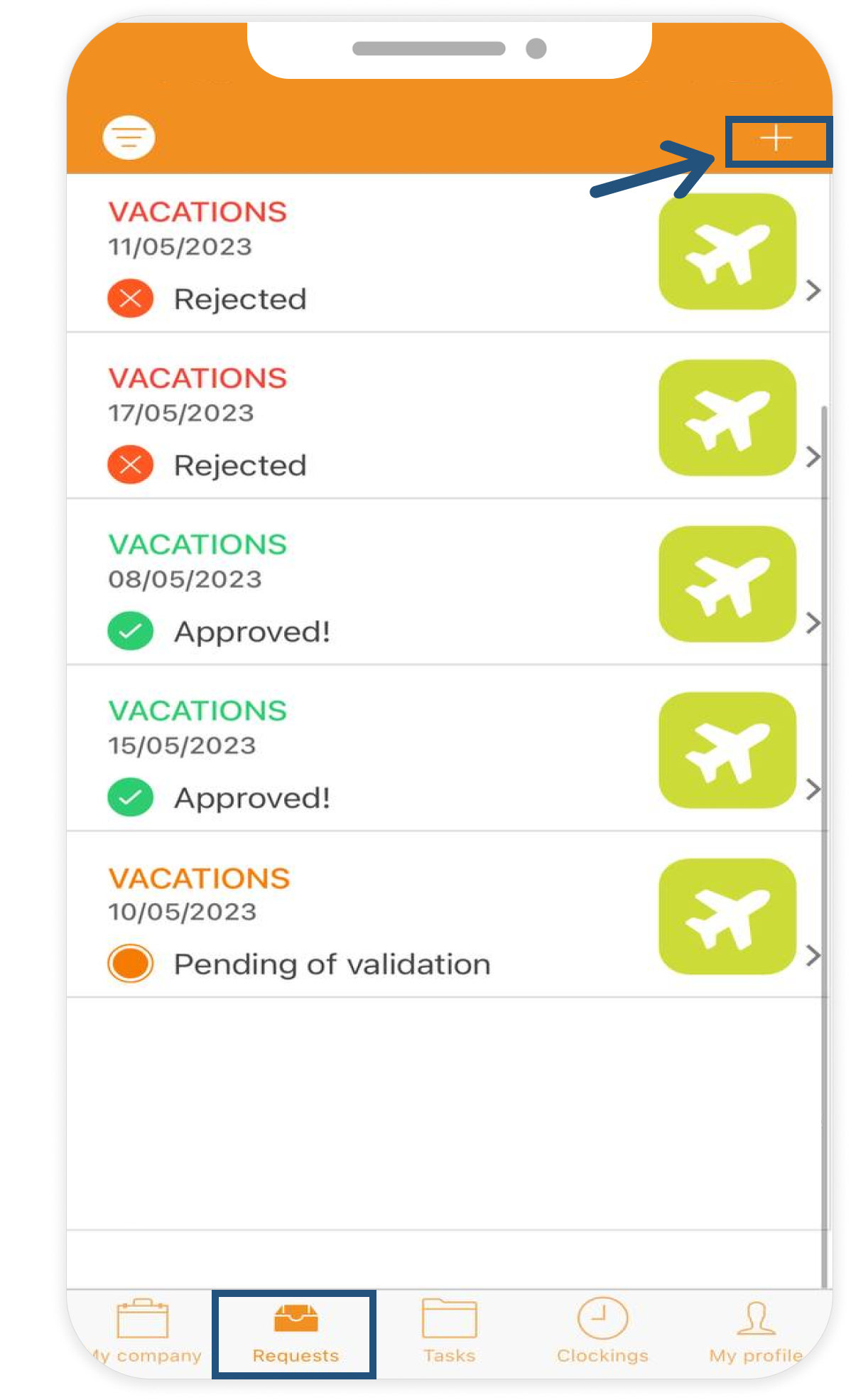
Task: Open the filter options icon
Action: tap(129, 136)
